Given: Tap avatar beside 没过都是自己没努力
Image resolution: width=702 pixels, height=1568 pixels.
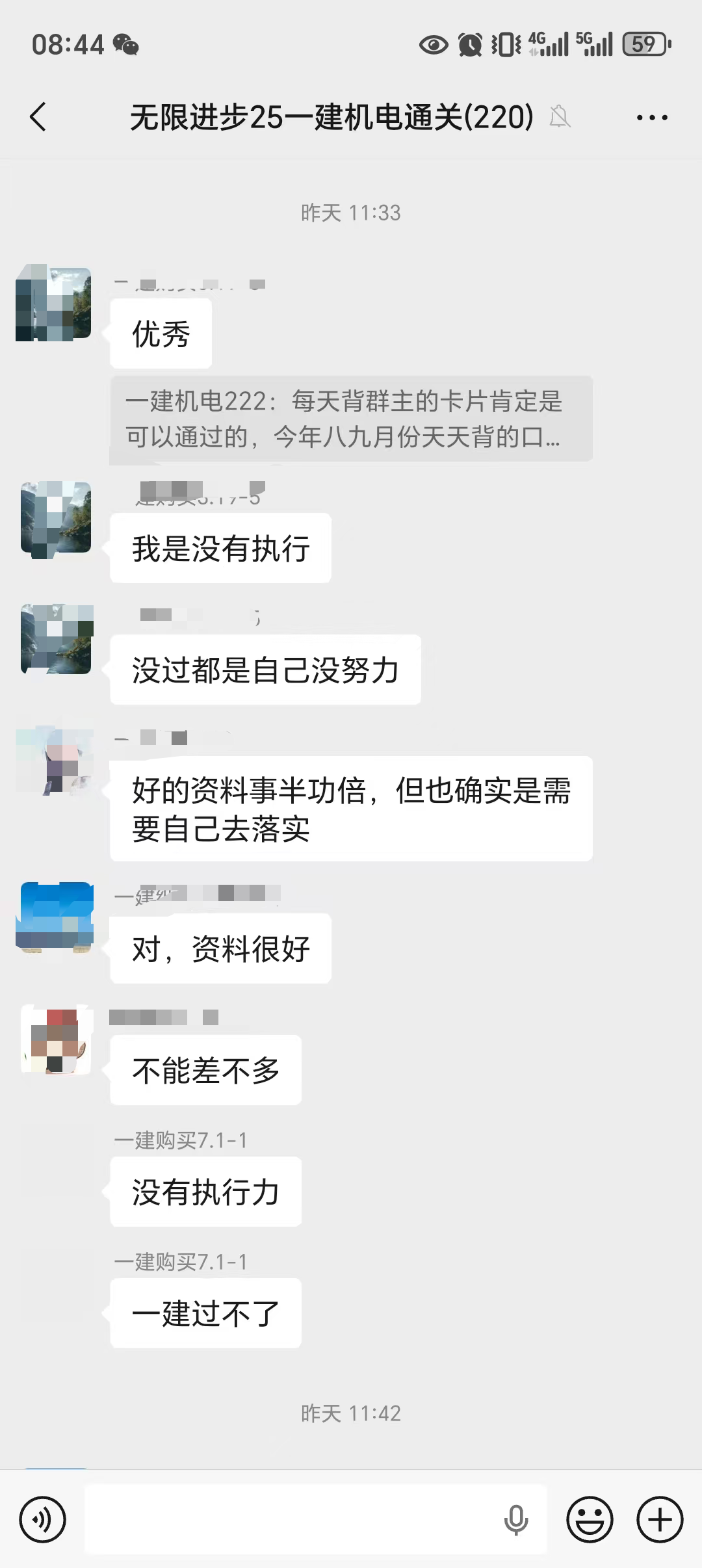Looking at the screenshot, I should (x=56, y=639).
